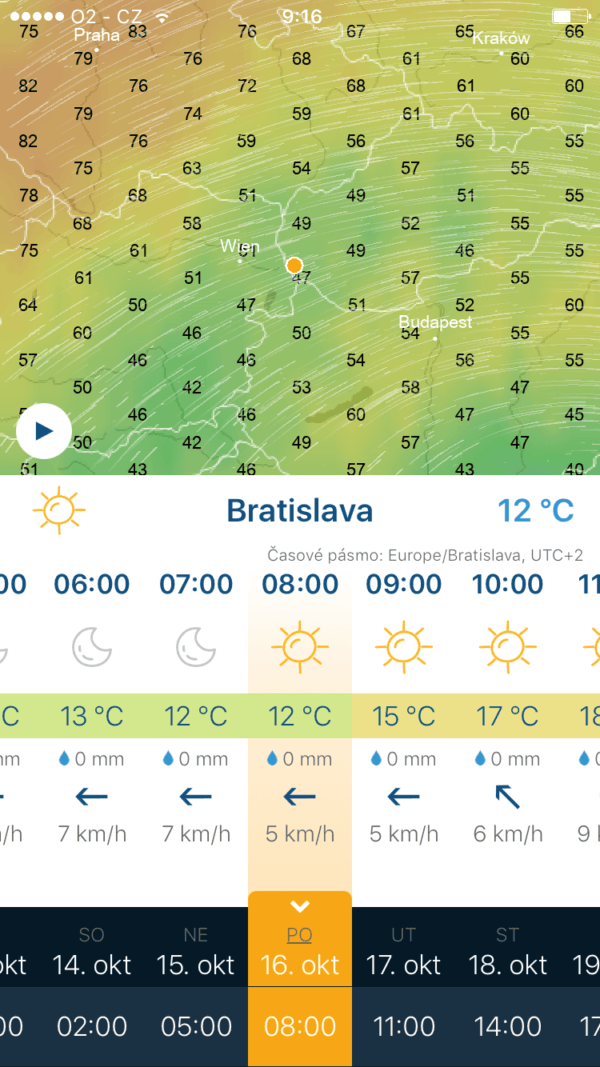Tap the orange Bratislava location marker
Image resolution: width=600 pixels, height=1067 pixels.
coord(294,265)
